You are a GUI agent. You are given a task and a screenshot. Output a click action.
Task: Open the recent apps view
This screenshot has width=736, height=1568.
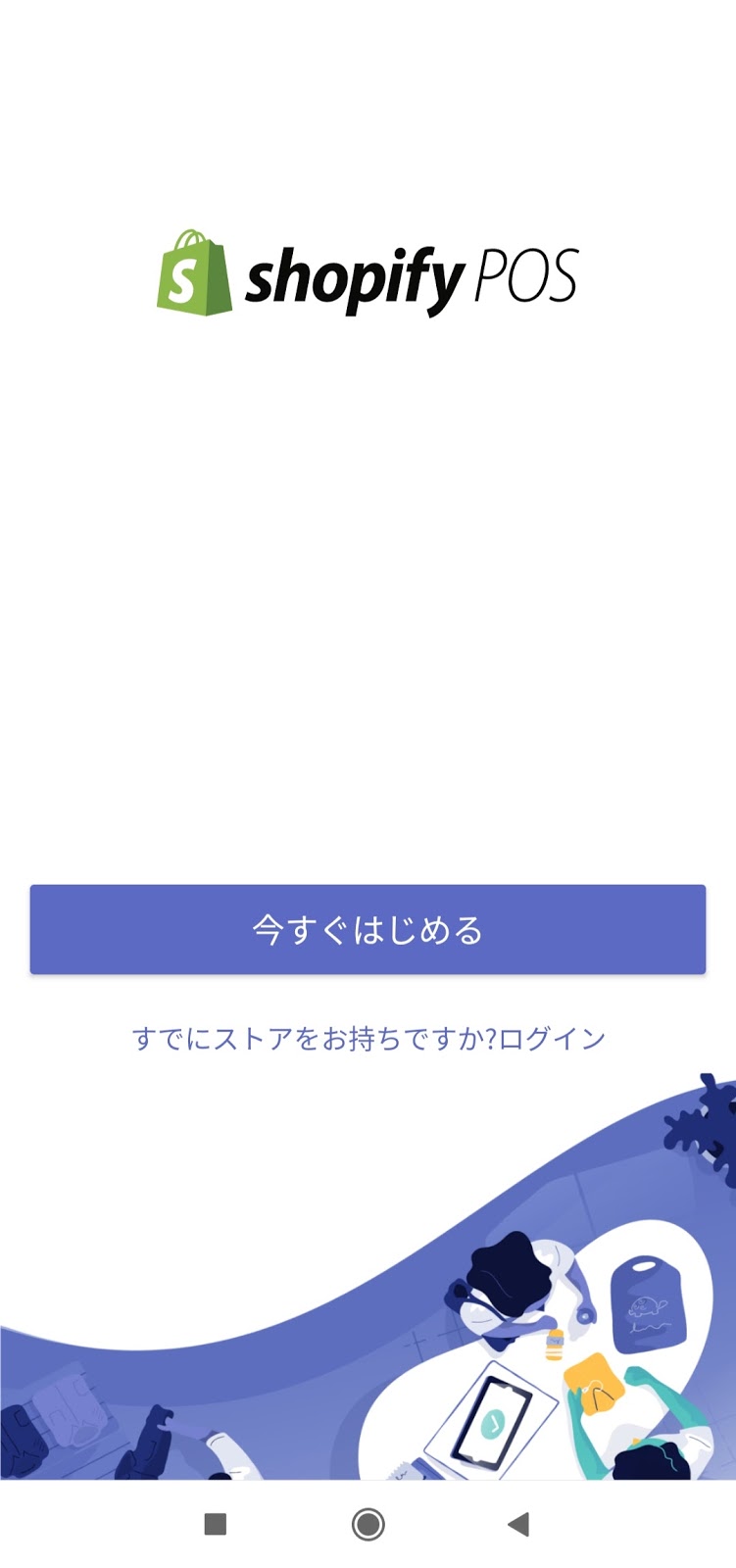coord(216,1524)
